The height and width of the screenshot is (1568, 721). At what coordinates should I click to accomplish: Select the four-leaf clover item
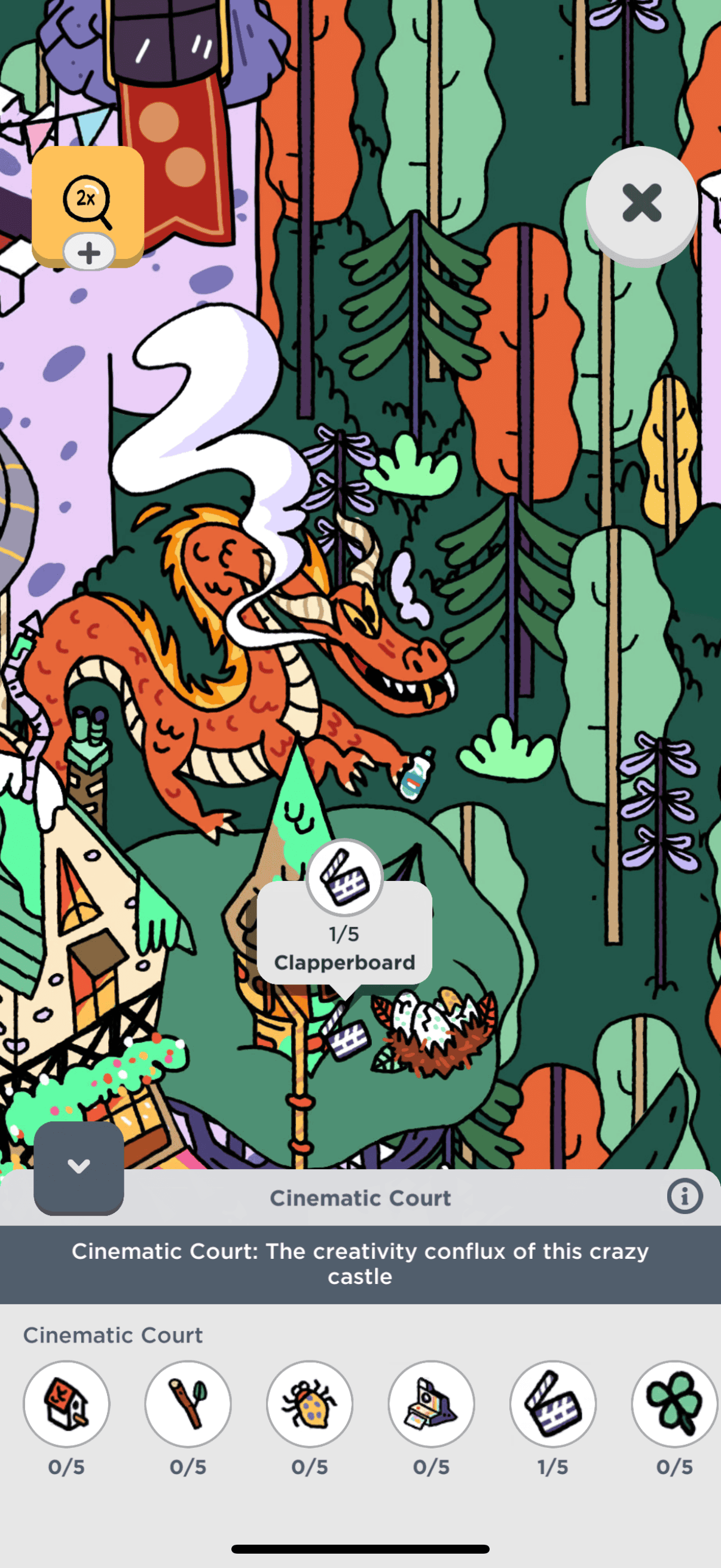click(674, 1403)
